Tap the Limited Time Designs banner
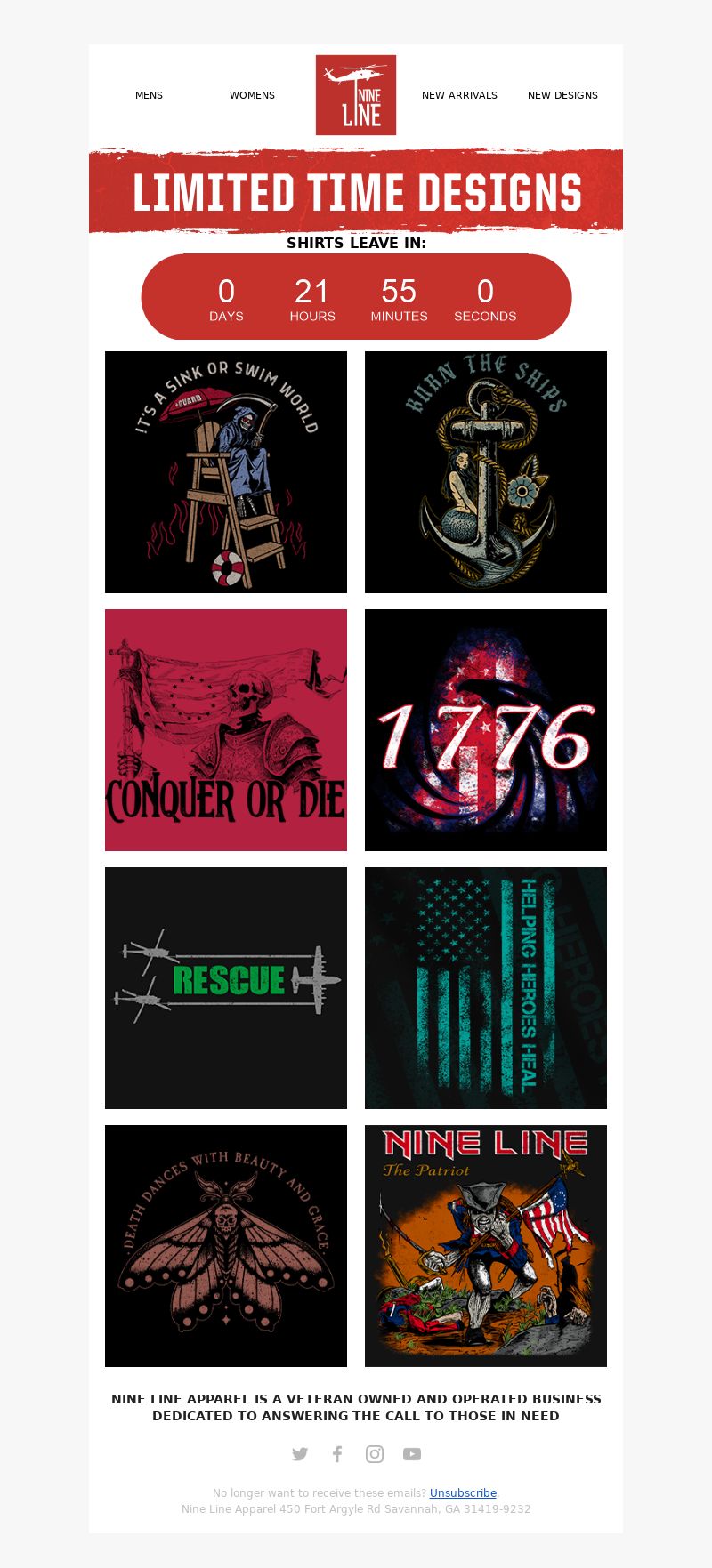The width and height of the screenshot is (712, 1568). pos(356,190)
